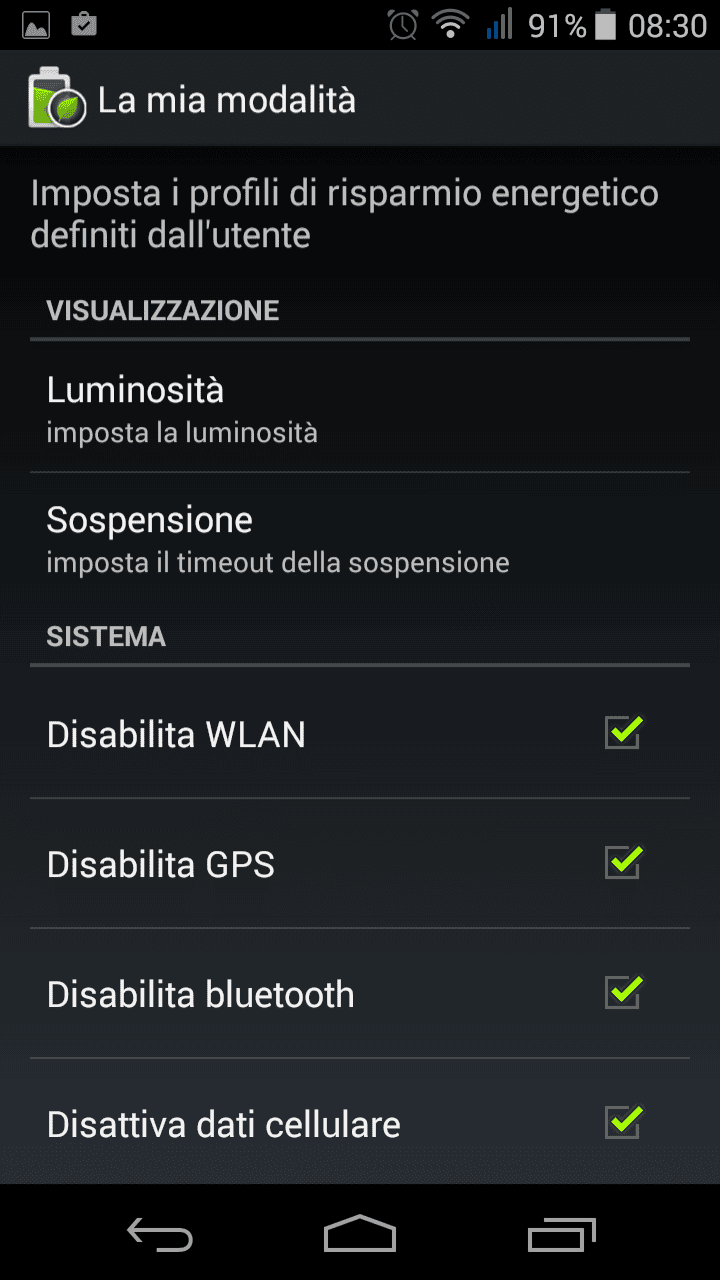Tap the battery app icon in the header
The width and height of the screenshot is (720, 1280).
[x=56, y=99]
